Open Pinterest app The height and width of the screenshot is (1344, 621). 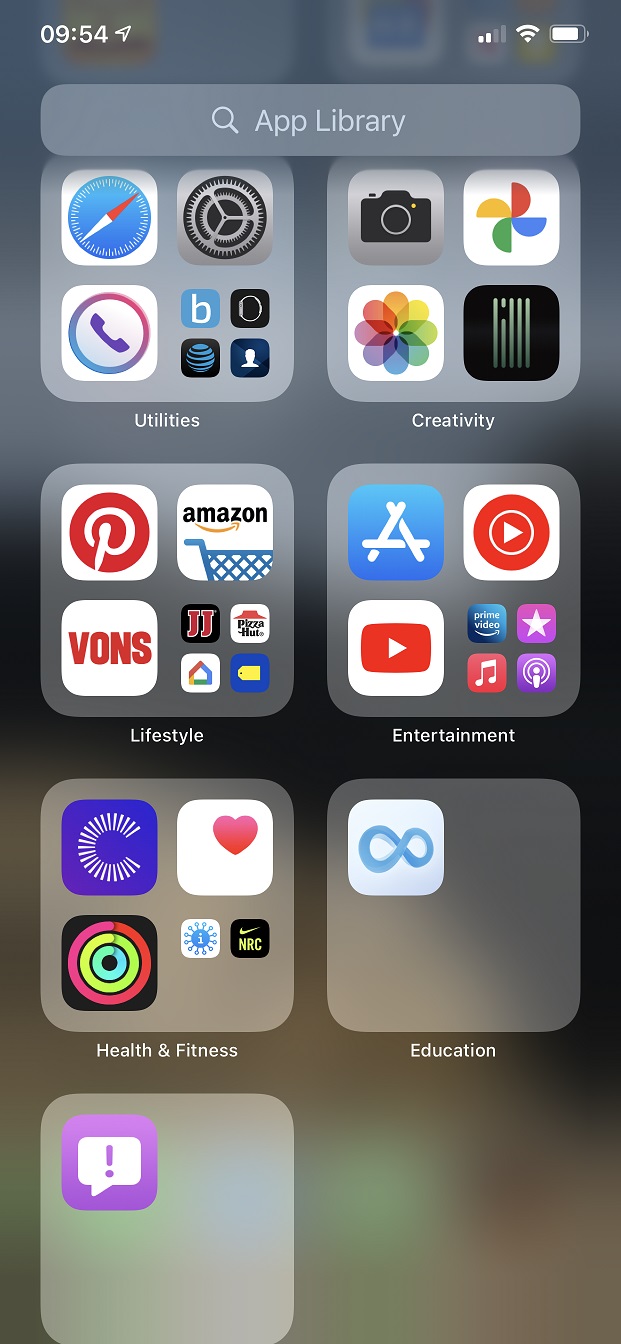109,533
